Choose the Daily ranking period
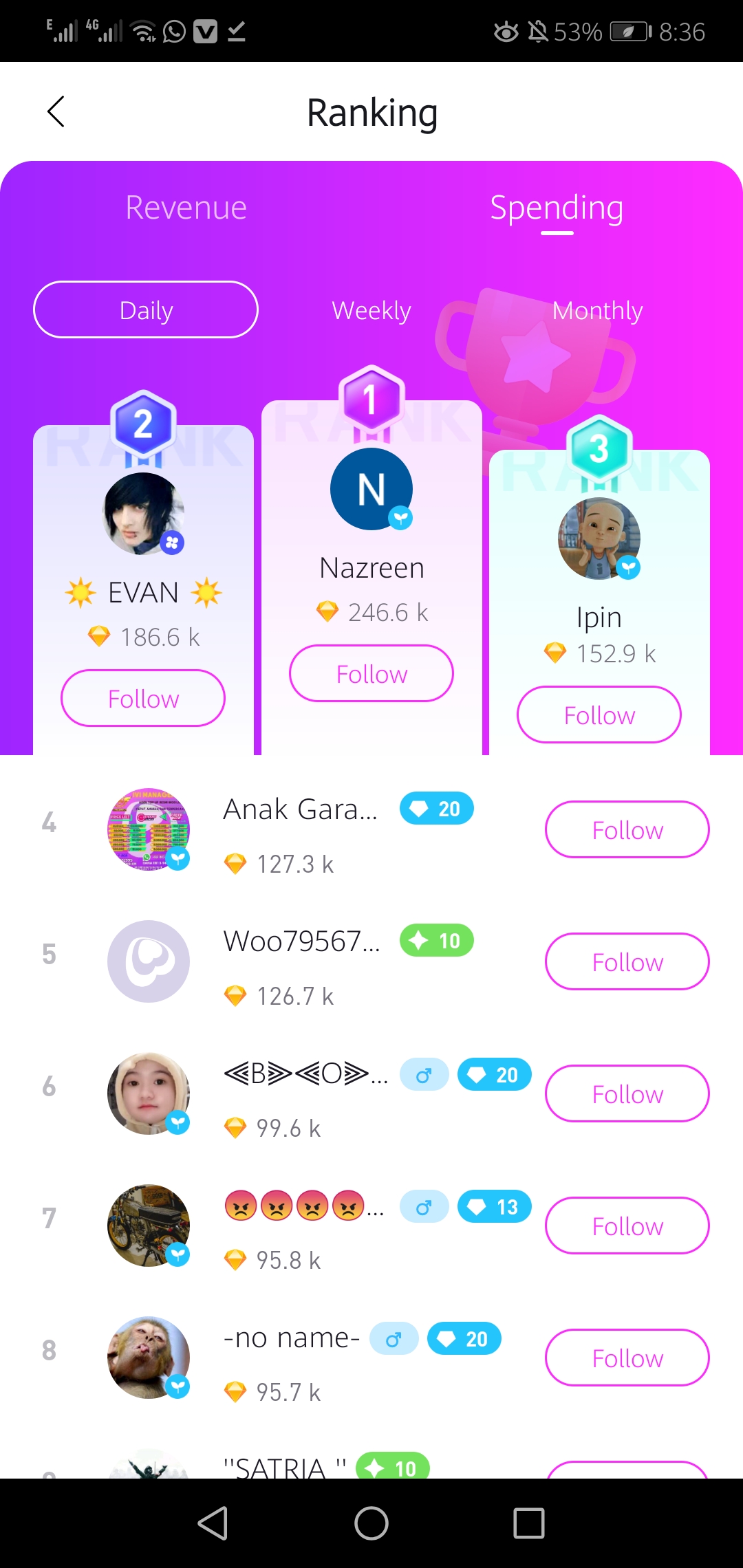 point(146,309)
